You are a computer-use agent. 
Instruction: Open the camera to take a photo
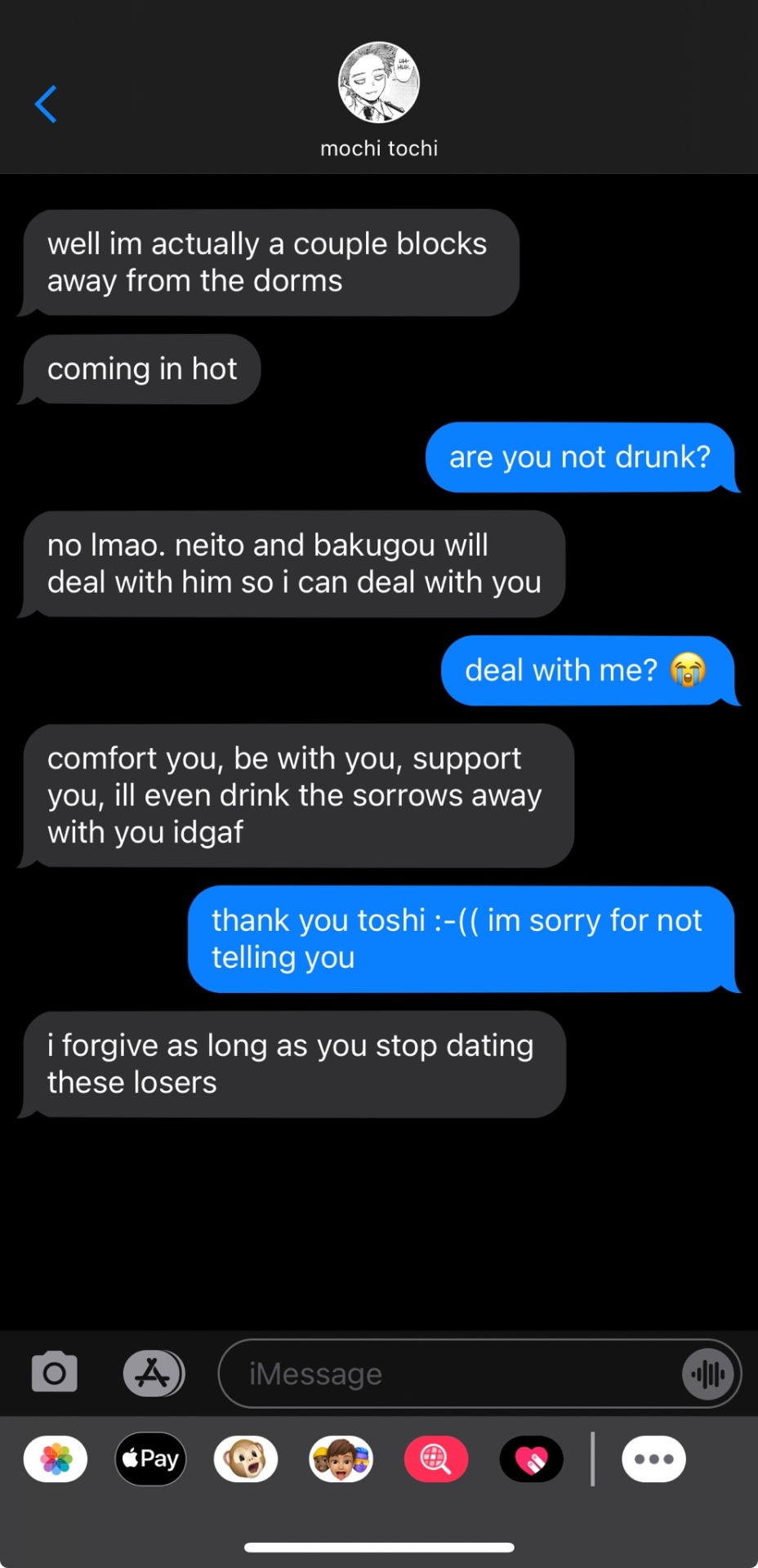tap(55, 1373)
